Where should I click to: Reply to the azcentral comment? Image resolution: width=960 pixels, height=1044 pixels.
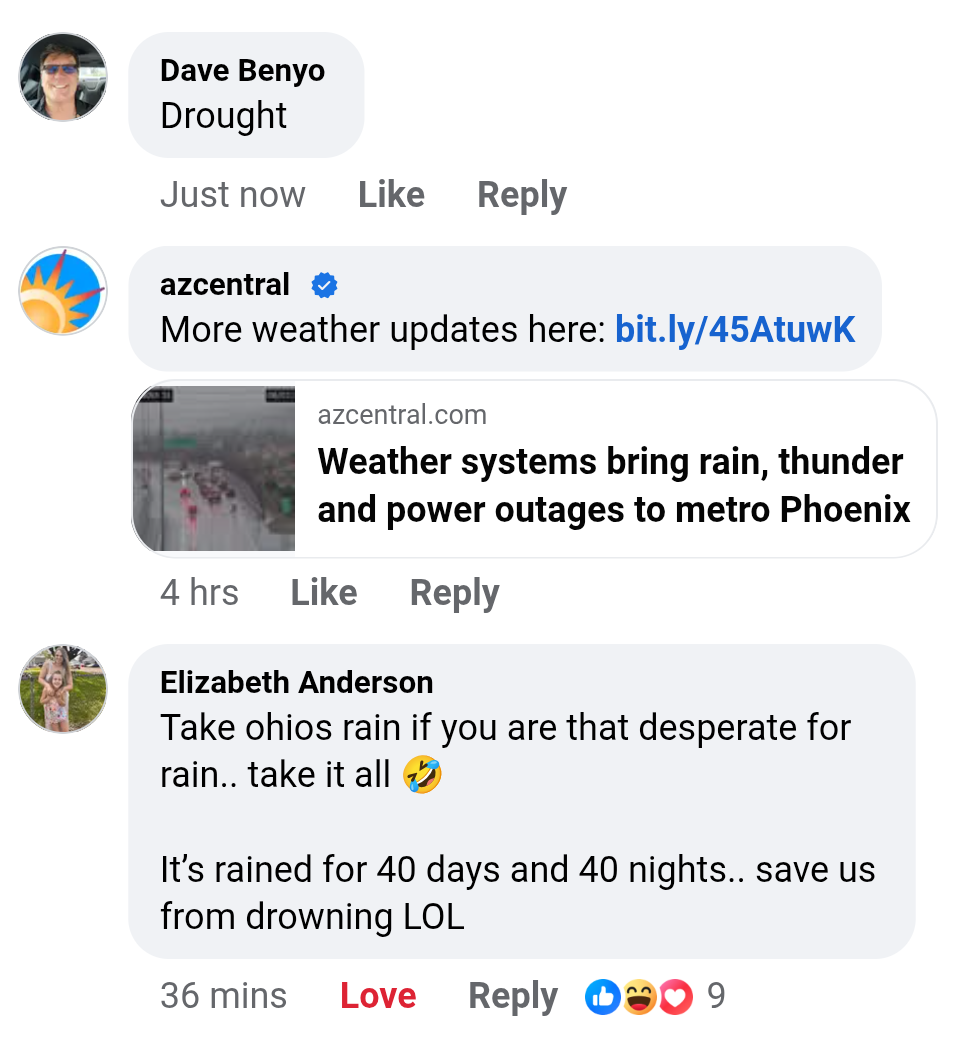tap(454, 593)
